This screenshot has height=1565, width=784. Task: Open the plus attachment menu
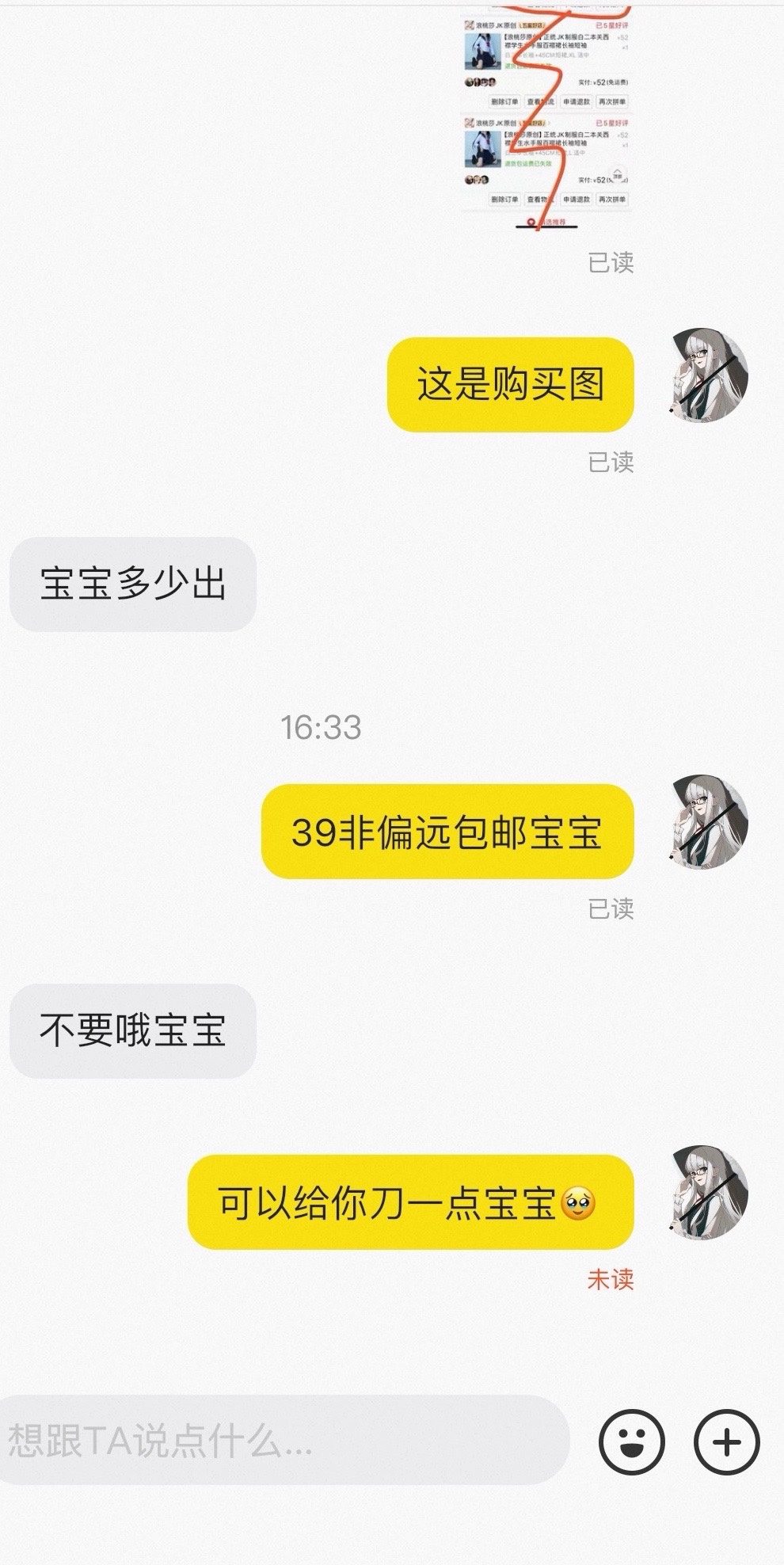(x=726, y=1441)
